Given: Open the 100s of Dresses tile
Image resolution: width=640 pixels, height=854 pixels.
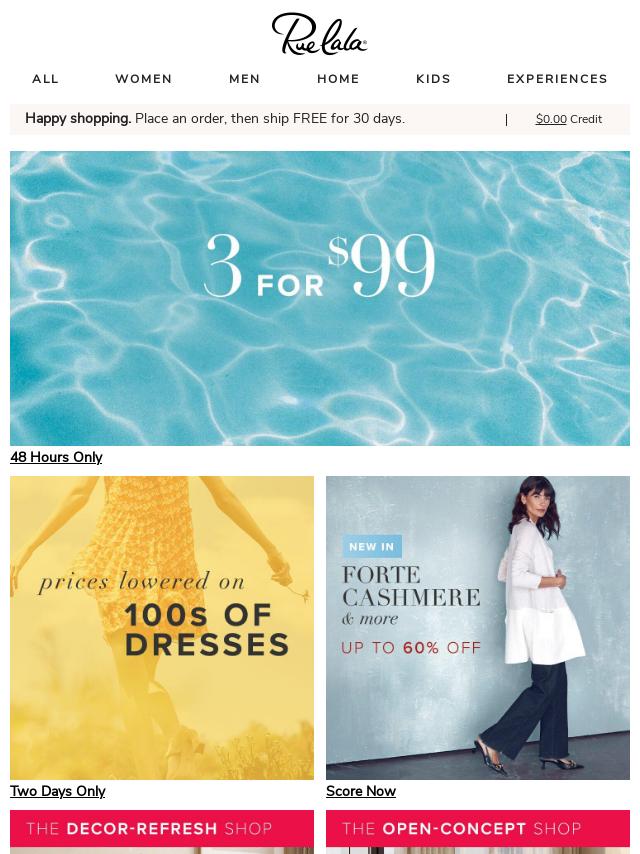Looking at the screenshot, I should coord(162,627).
